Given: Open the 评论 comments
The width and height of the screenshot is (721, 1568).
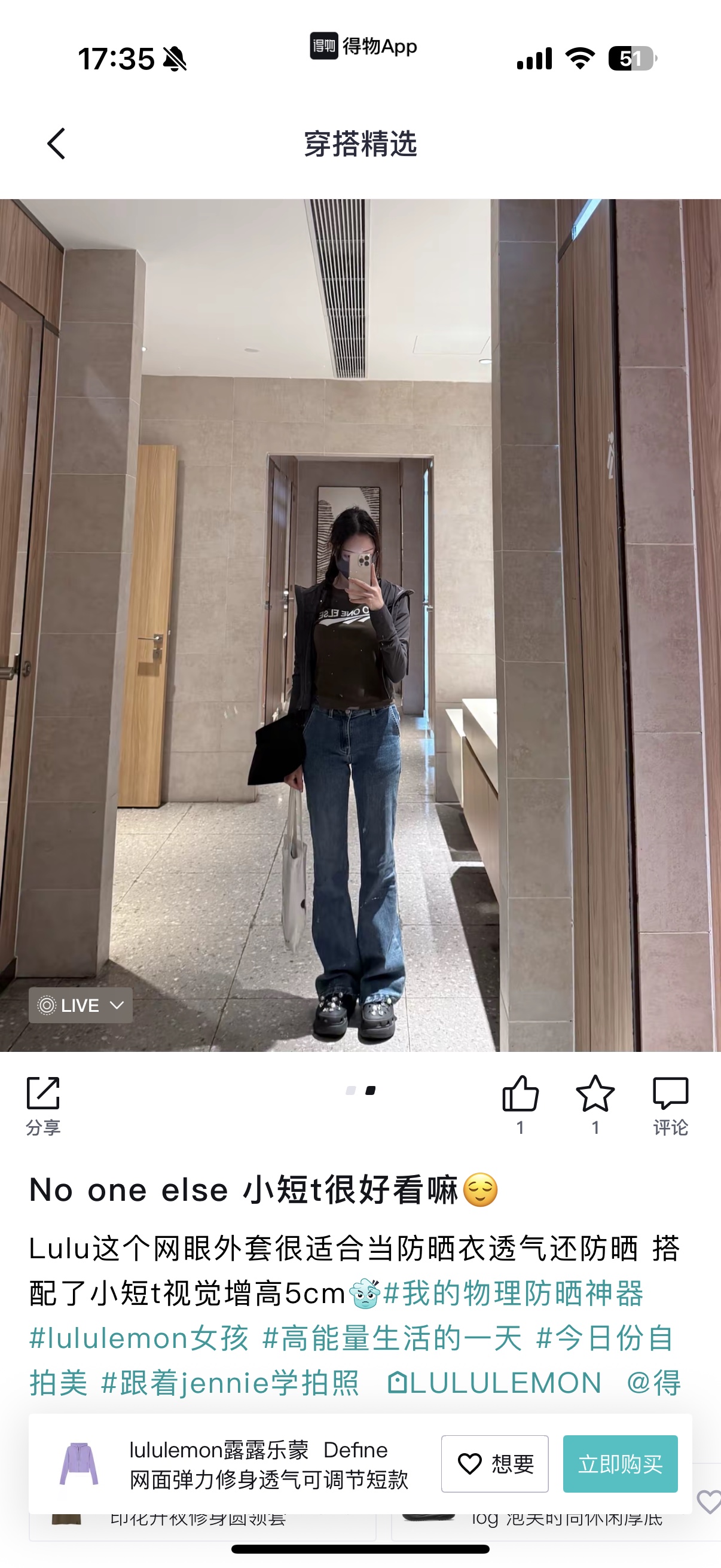Looking at the screenshot, I should [x=671, y=1105].
